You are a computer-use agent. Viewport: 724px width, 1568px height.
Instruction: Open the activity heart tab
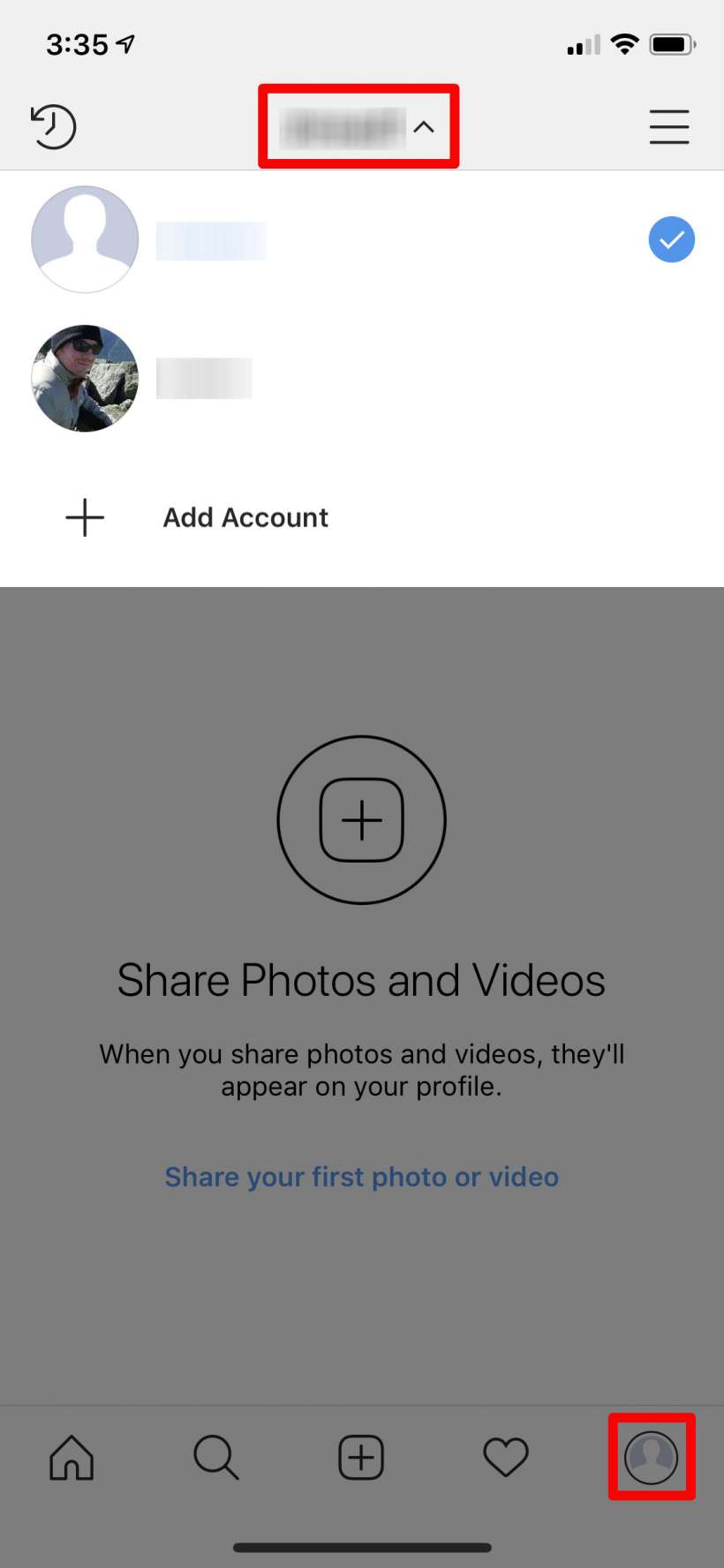(x=506, y=1457)
